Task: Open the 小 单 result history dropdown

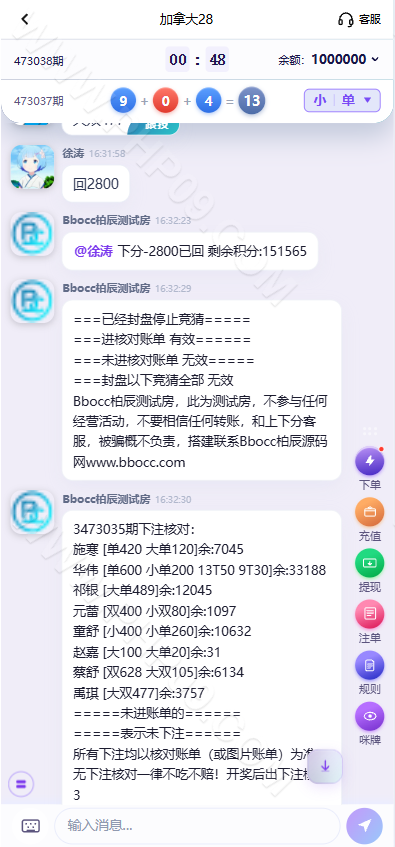Action: (342, 100)
